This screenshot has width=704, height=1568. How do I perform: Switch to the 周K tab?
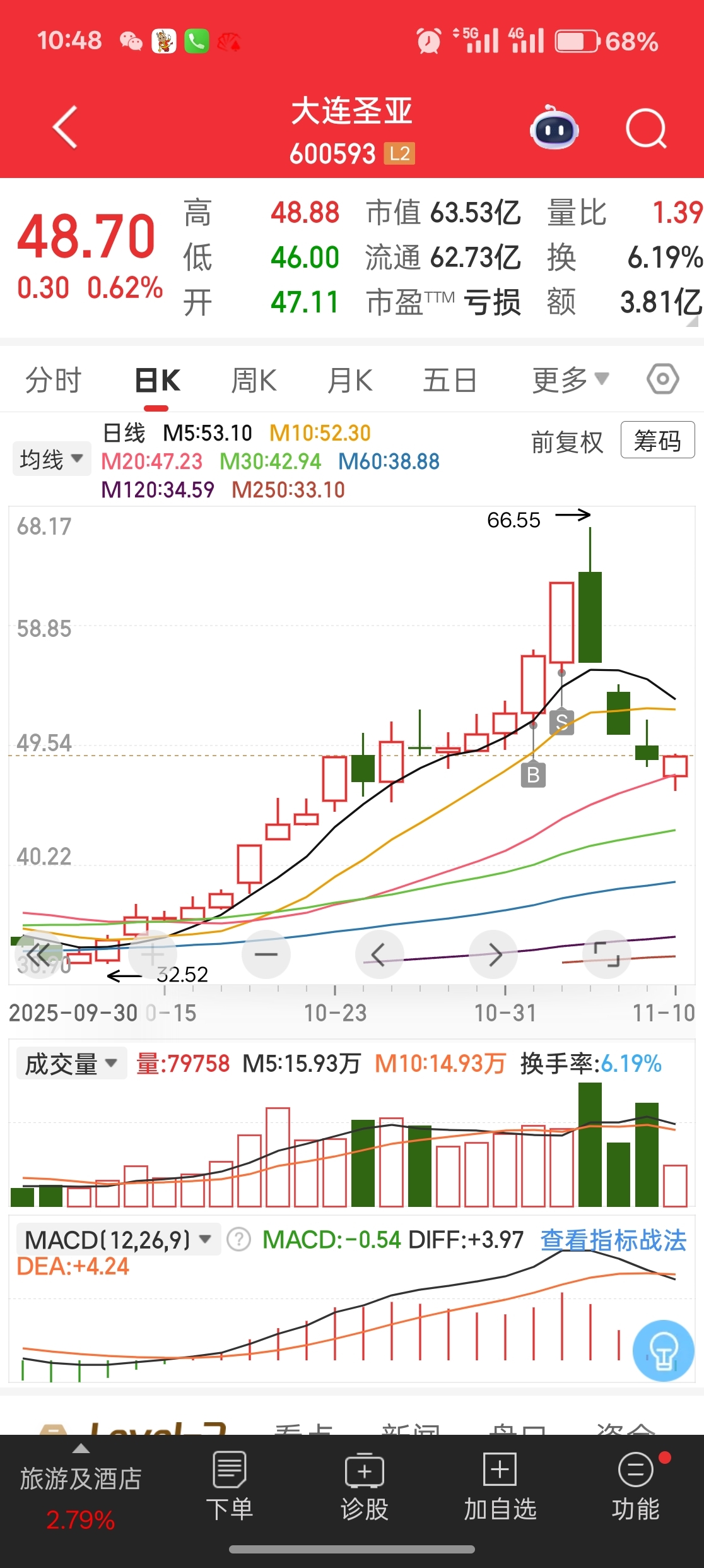point(254,381)
